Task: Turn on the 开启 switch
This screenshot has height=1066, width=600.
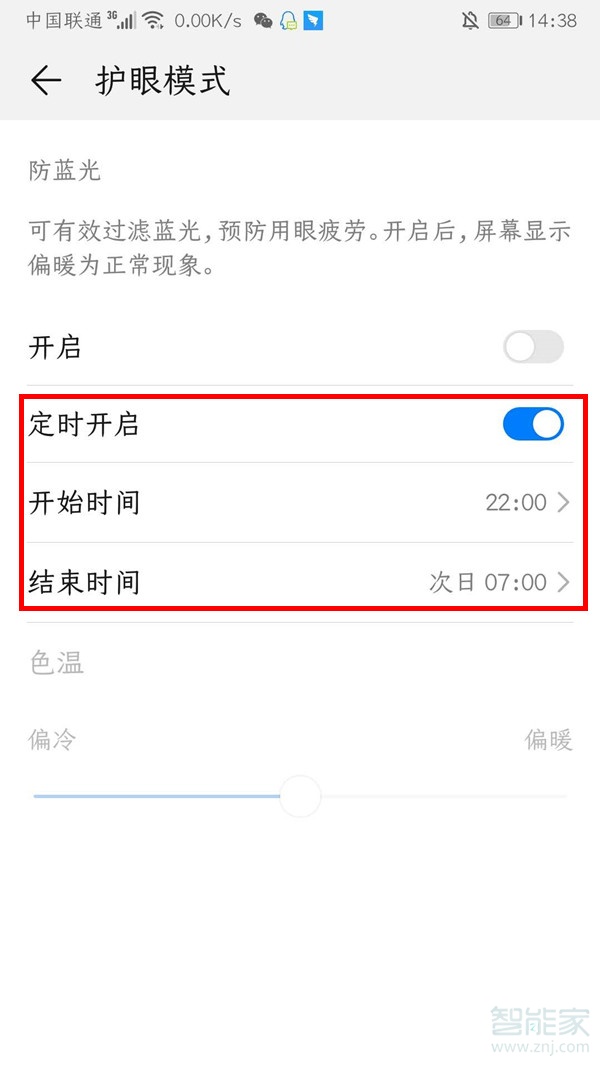Action: 533,348
